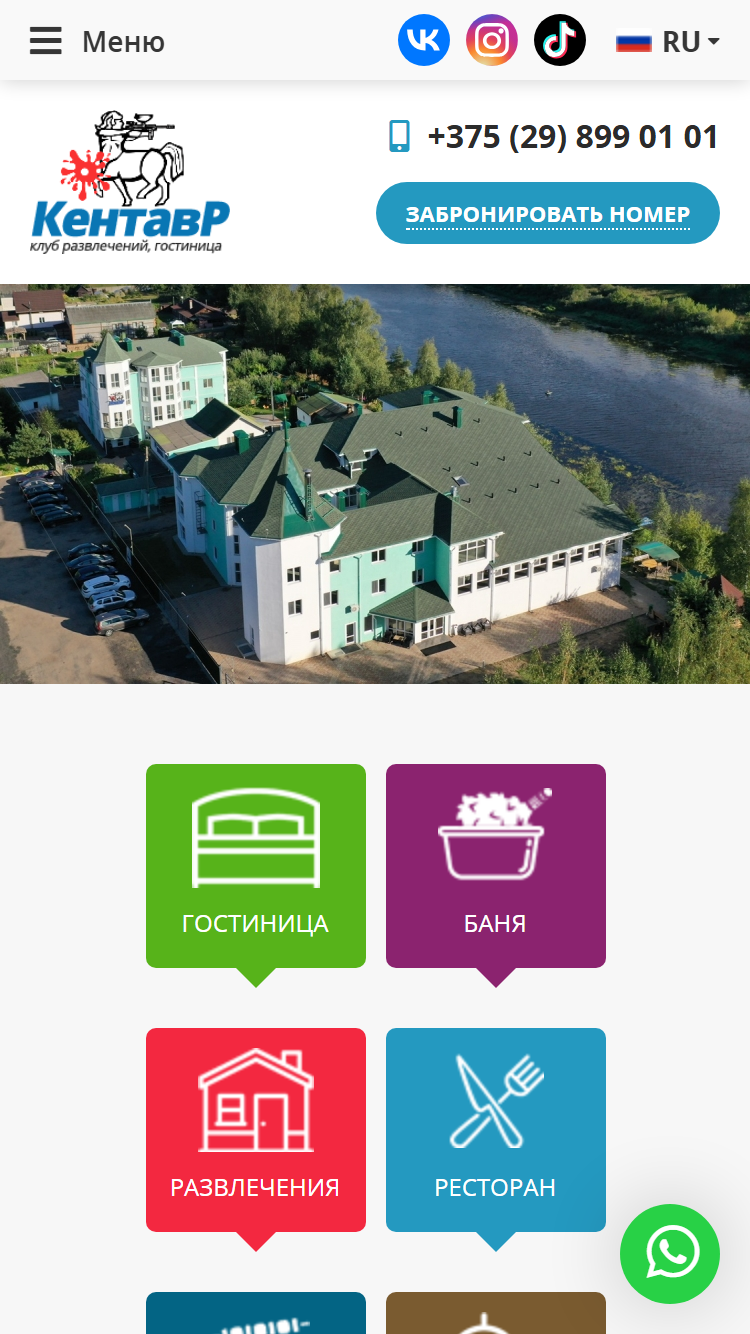The height and width of the screenshot is (1334, 750).
Task: Call the +375 (29) 899 01 01 number
Action: click(x=572, y=137)
